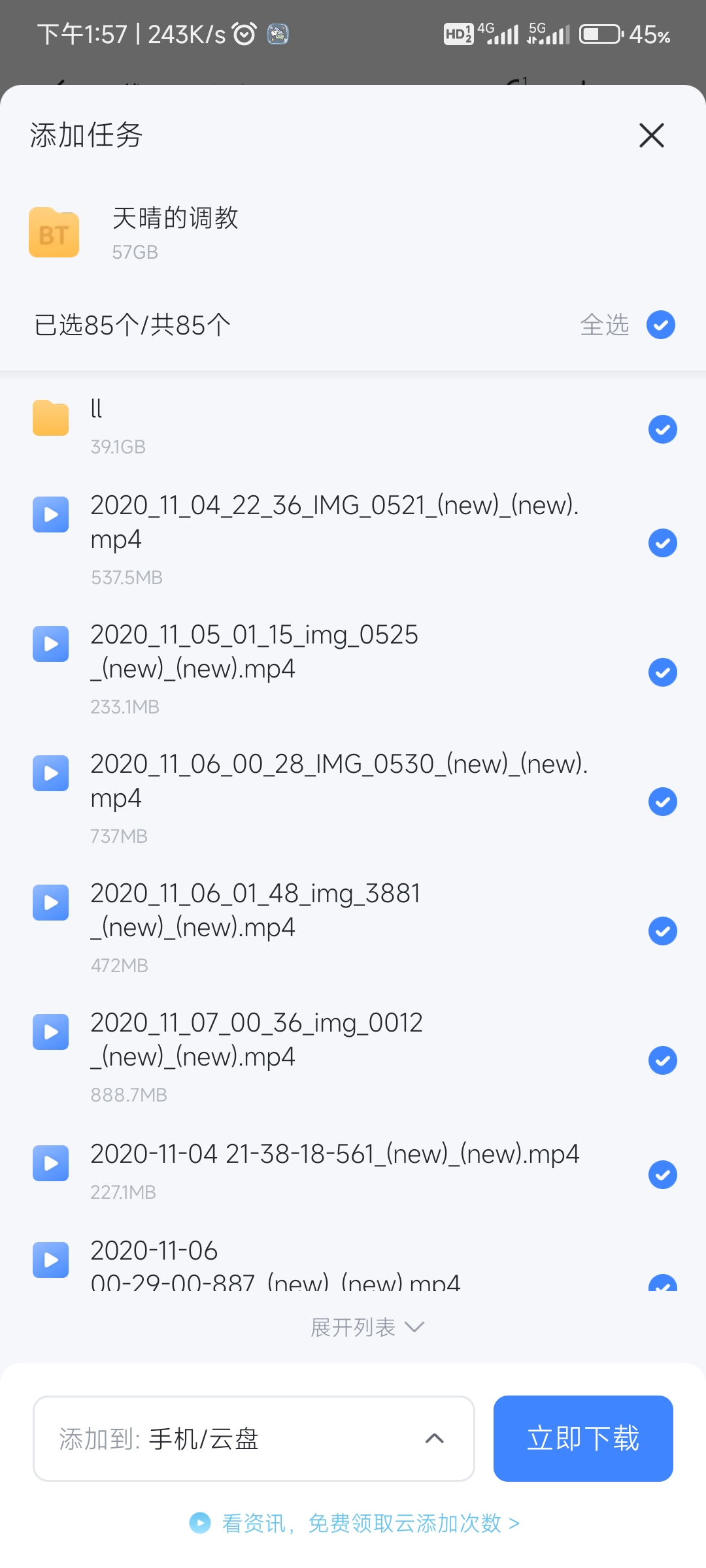Start download with 立即下载
Screen dimensions: 706x1568
point(583,1439)
